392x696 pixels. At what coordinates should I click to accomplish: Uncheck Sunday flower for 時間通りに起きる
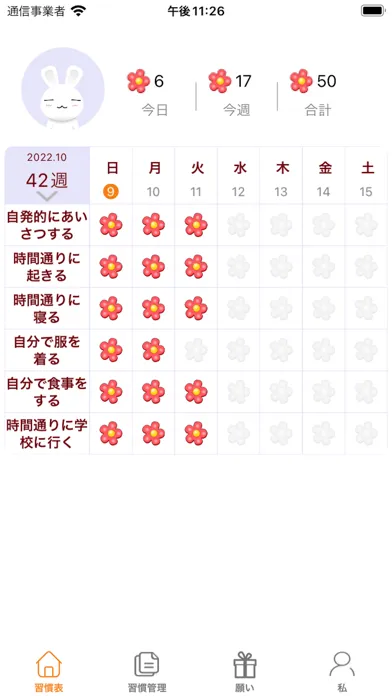pyautogui.click(x=111, y=266)
